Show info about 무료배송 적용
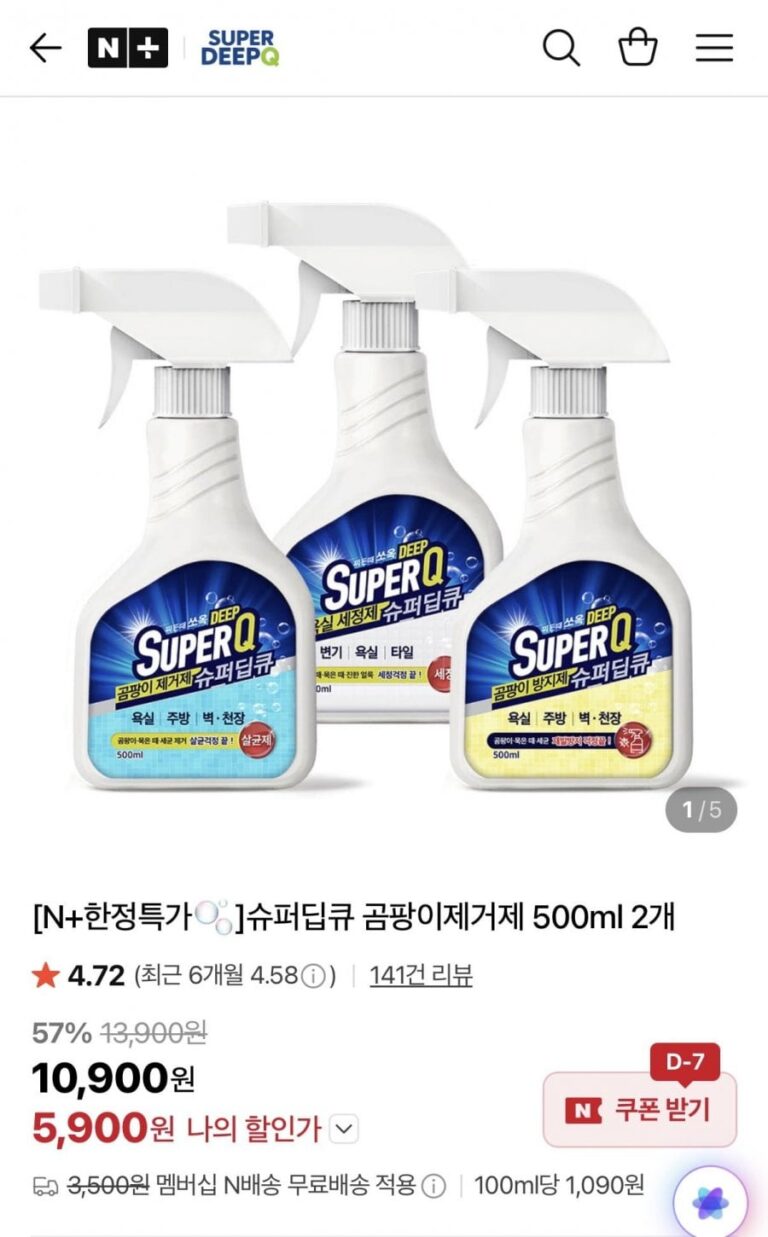This screenshot has height=1237, width=768. (x=433, y=1187)
